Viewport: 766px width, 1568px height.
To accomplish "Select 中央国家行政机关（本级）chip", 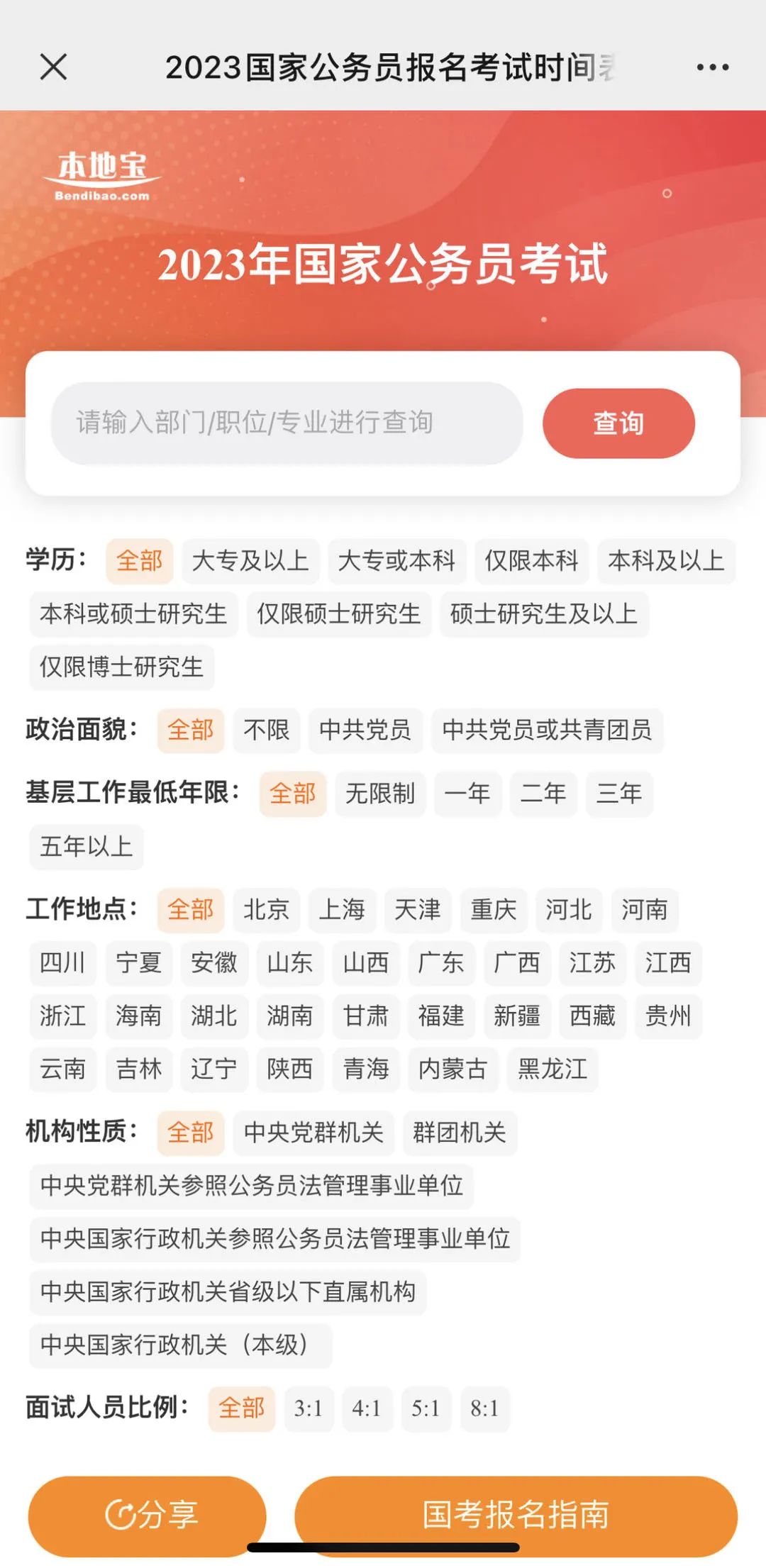I will [180, 1345].
